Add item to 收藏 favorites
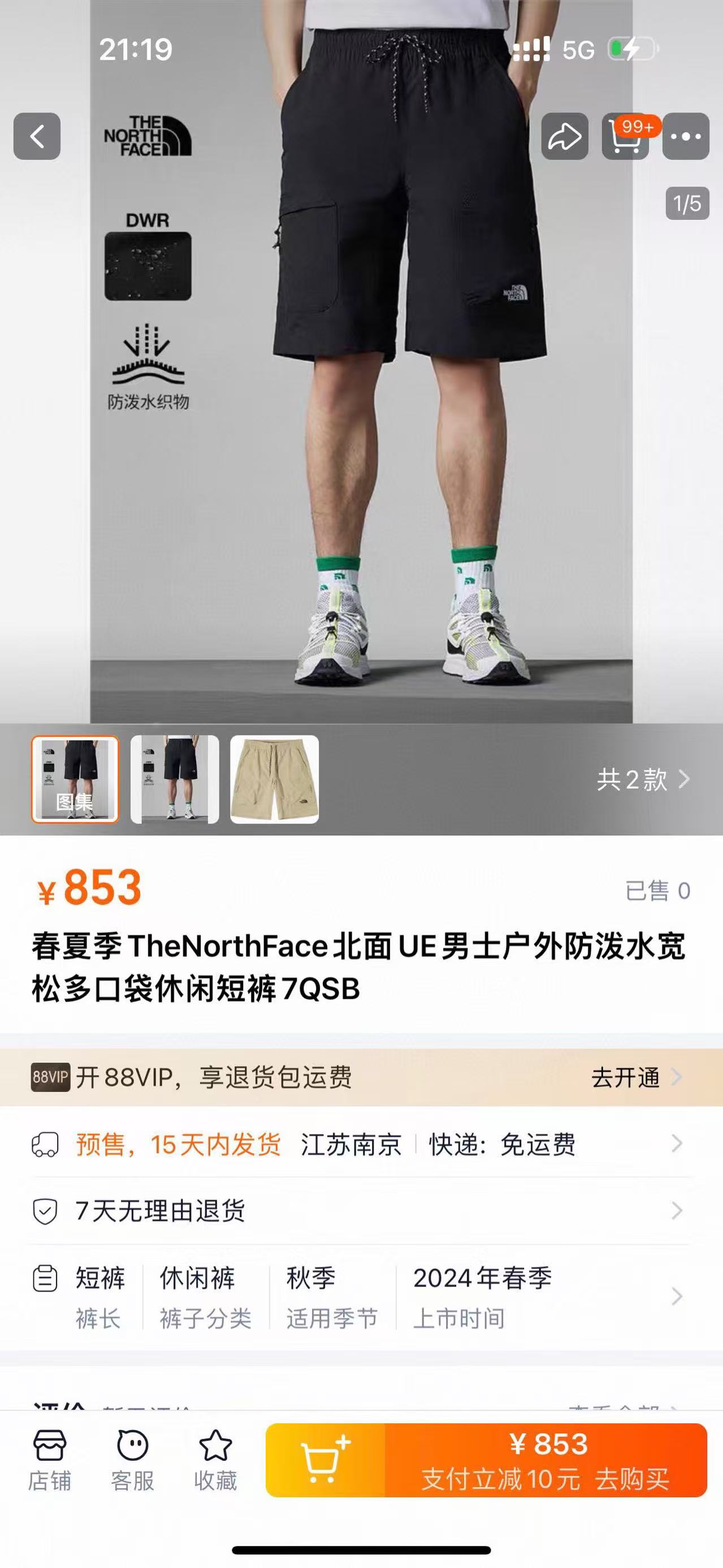The image size is (723, 1568). point(215,1460)
